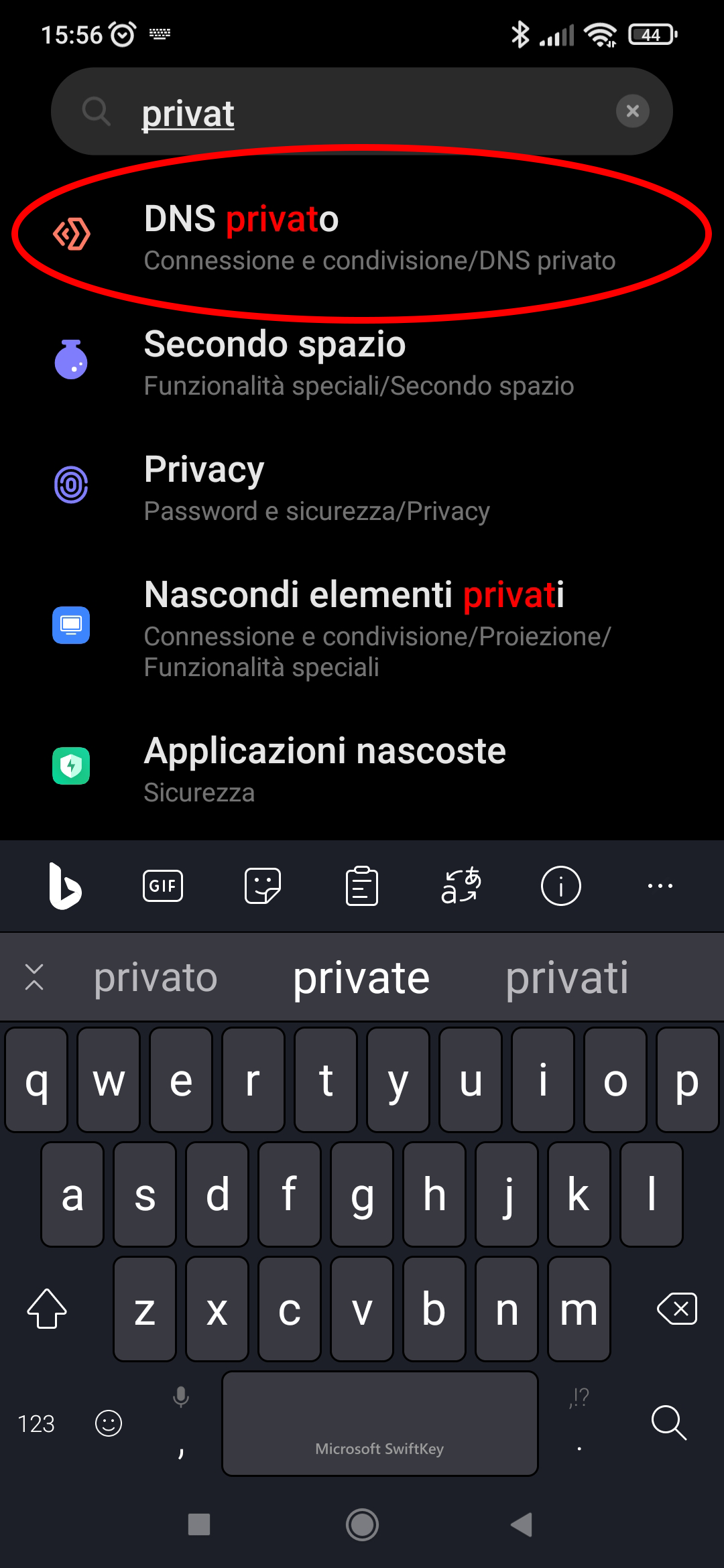Tap the backspace key
Image resolution: width=724 pixels, height=1568 pixels.
click(678, 1309)
